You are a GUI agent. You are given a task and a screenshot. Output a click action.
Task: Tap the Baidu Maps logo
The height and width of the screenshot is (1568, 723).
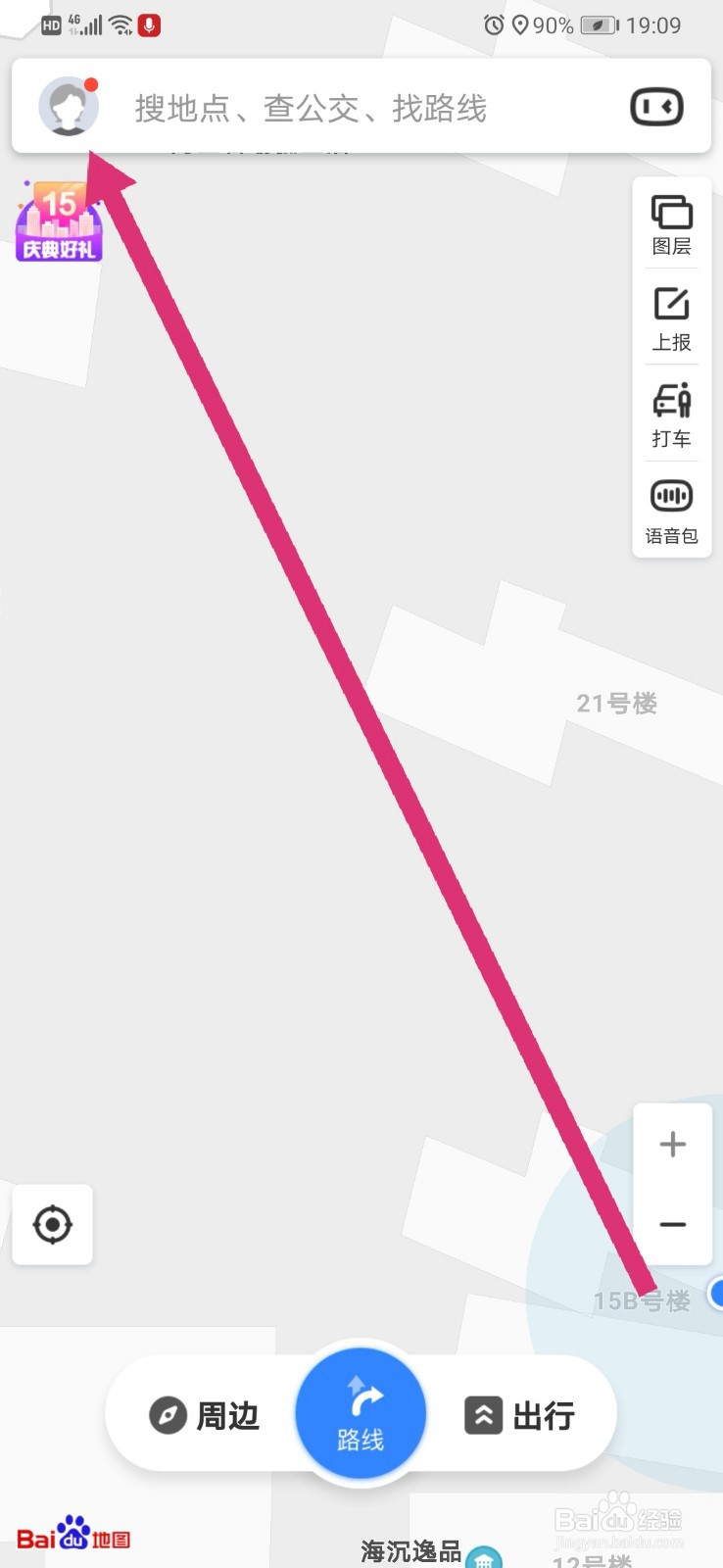(x=73, y=1535)
